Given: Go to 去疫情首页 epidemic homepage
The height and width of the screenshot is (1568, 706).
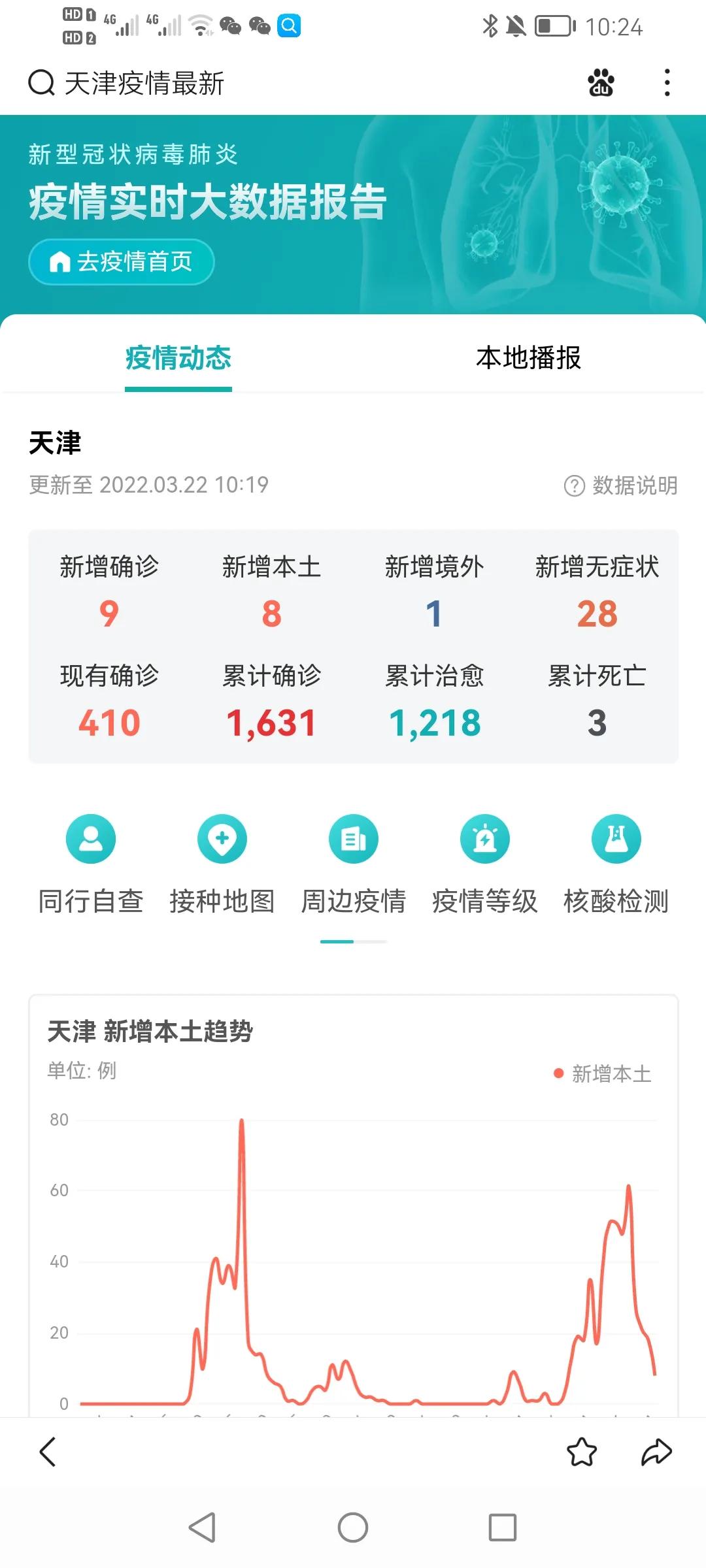Looking at the screenshot, I should pos(122,262).
